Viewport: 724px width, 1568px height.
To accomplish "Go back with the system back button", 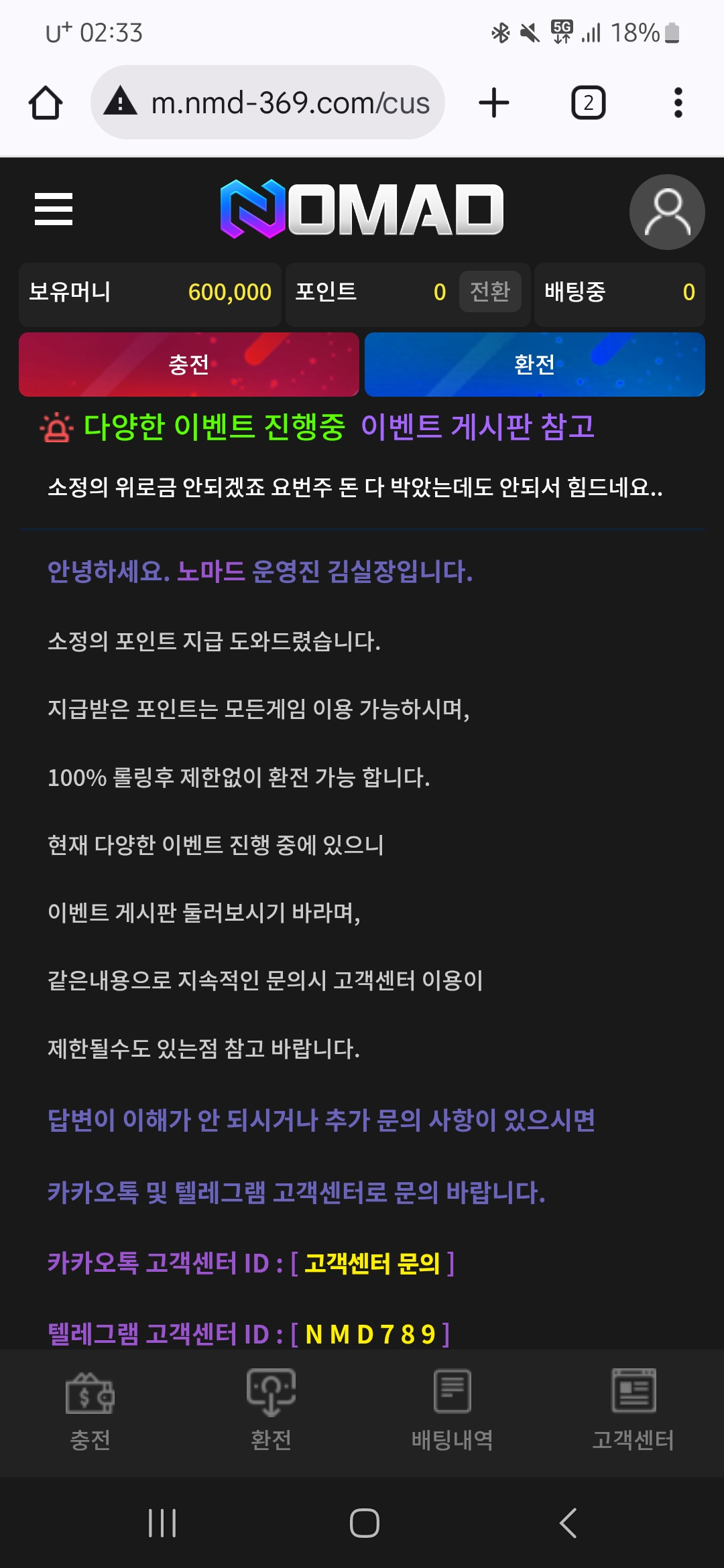I will (x=568, y=1523).
